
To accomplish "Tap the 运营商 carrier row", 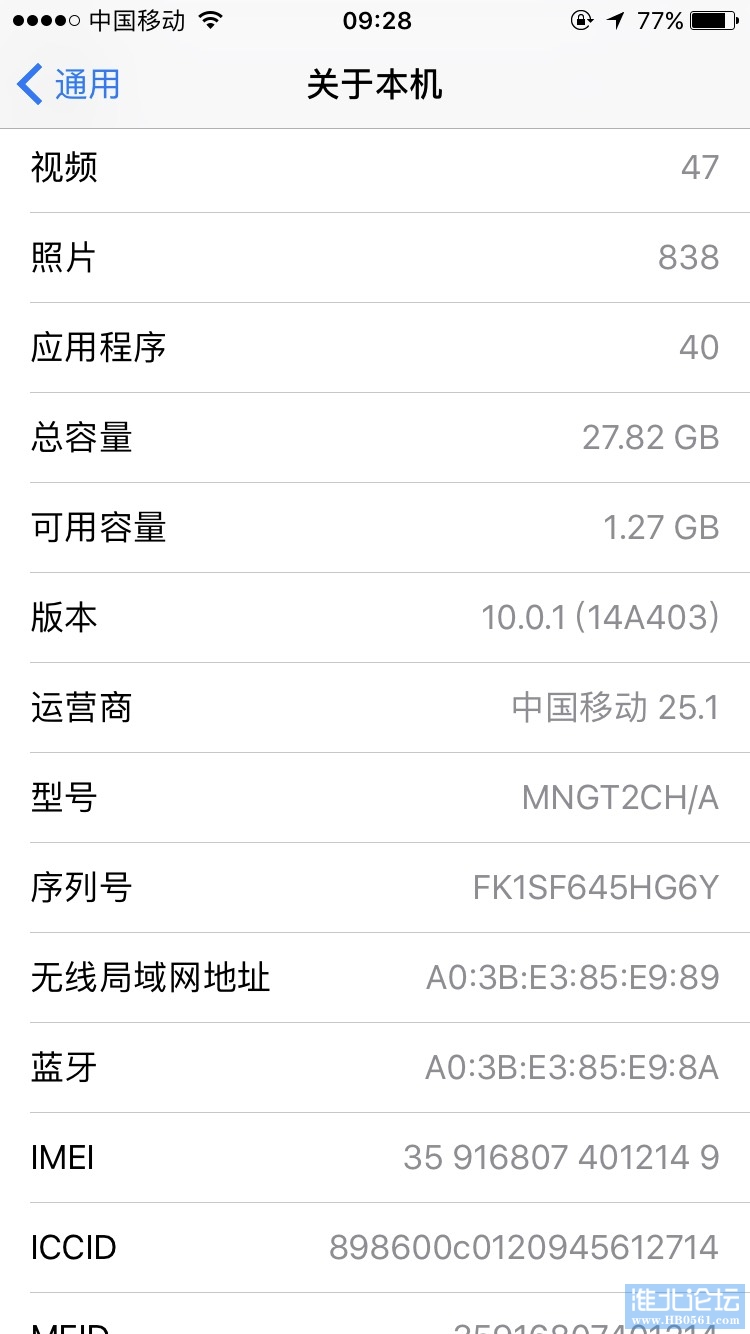I will tap(375, 707).
